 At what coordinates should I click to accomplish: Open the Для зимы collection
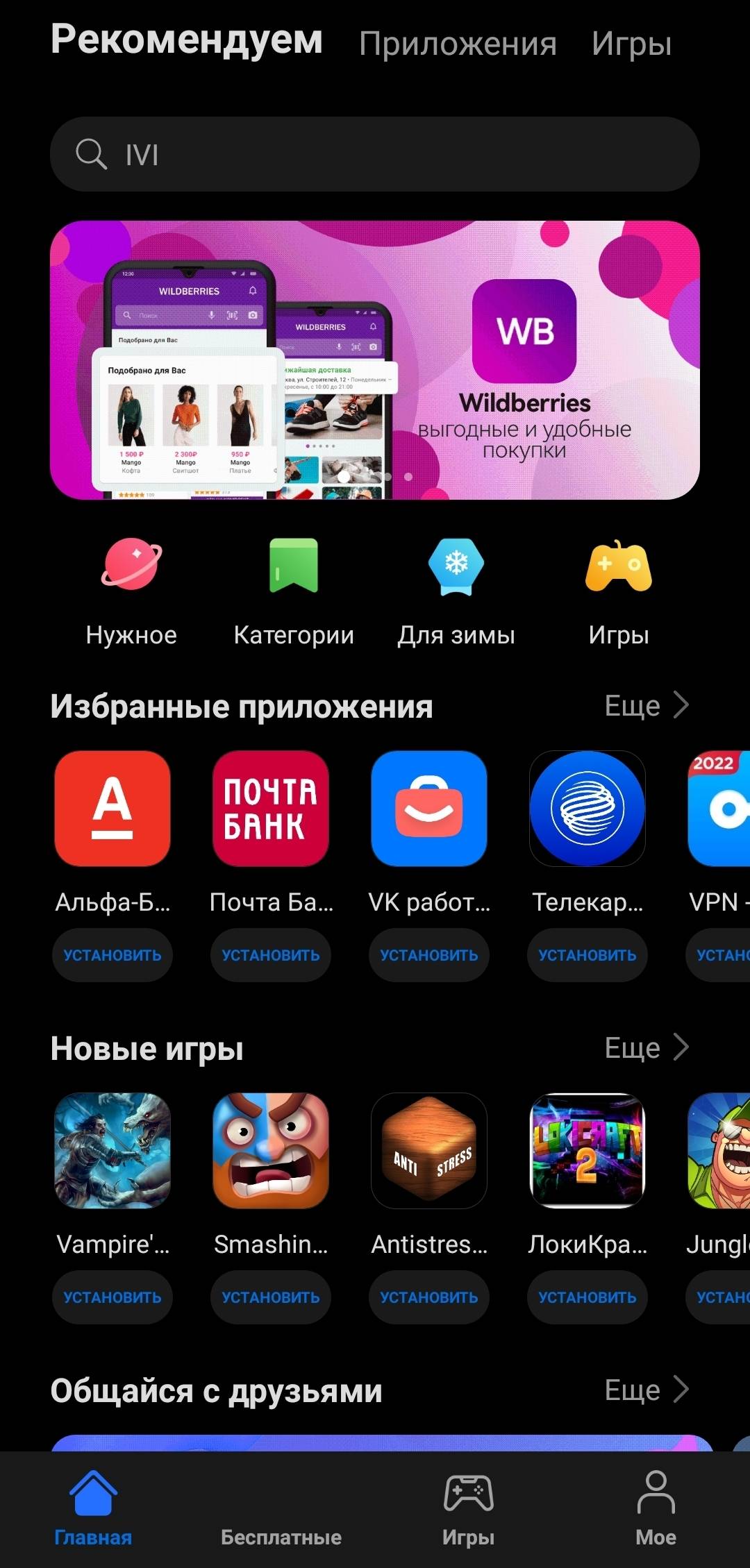[456, 590]
